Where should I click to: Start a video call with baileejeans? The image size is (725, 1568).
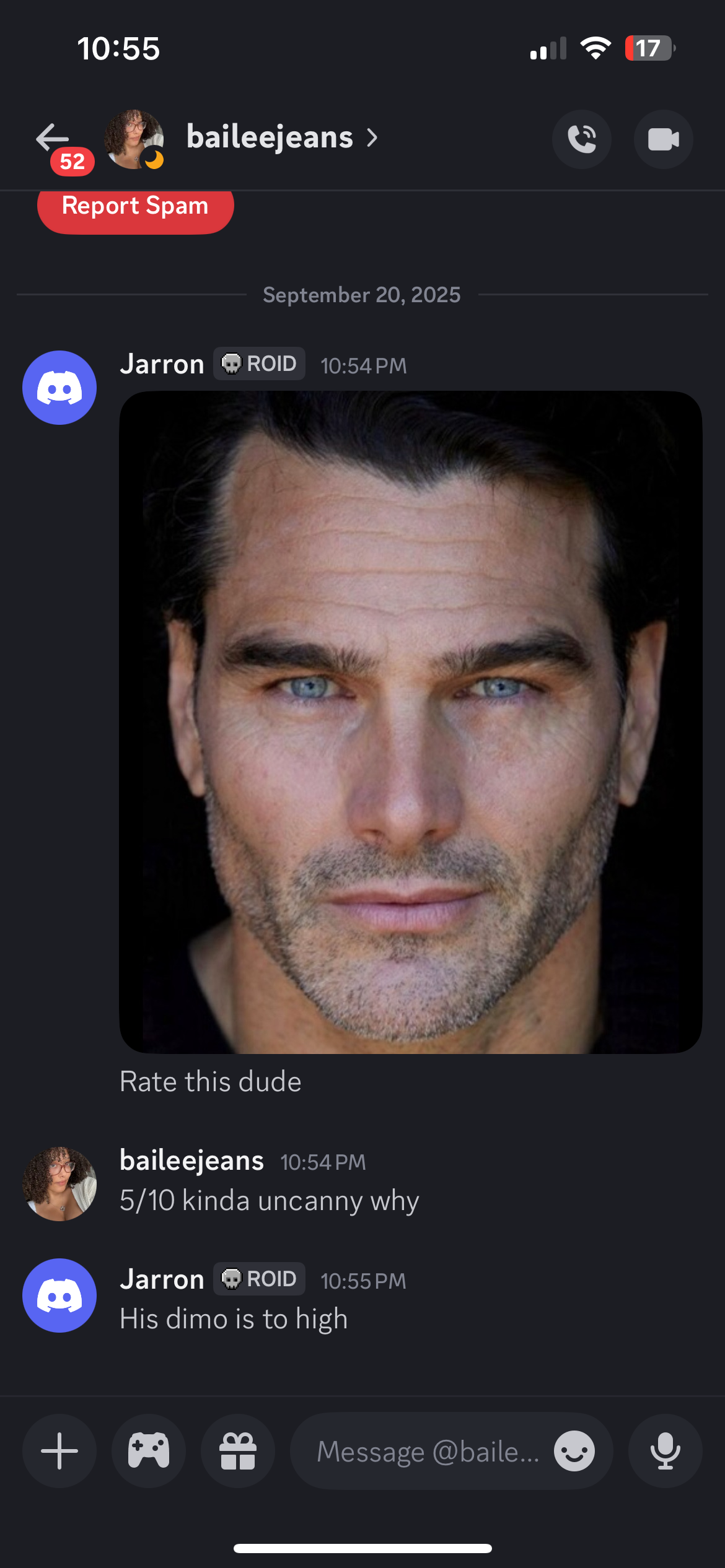pyautogui.click(x=663, y=139)
